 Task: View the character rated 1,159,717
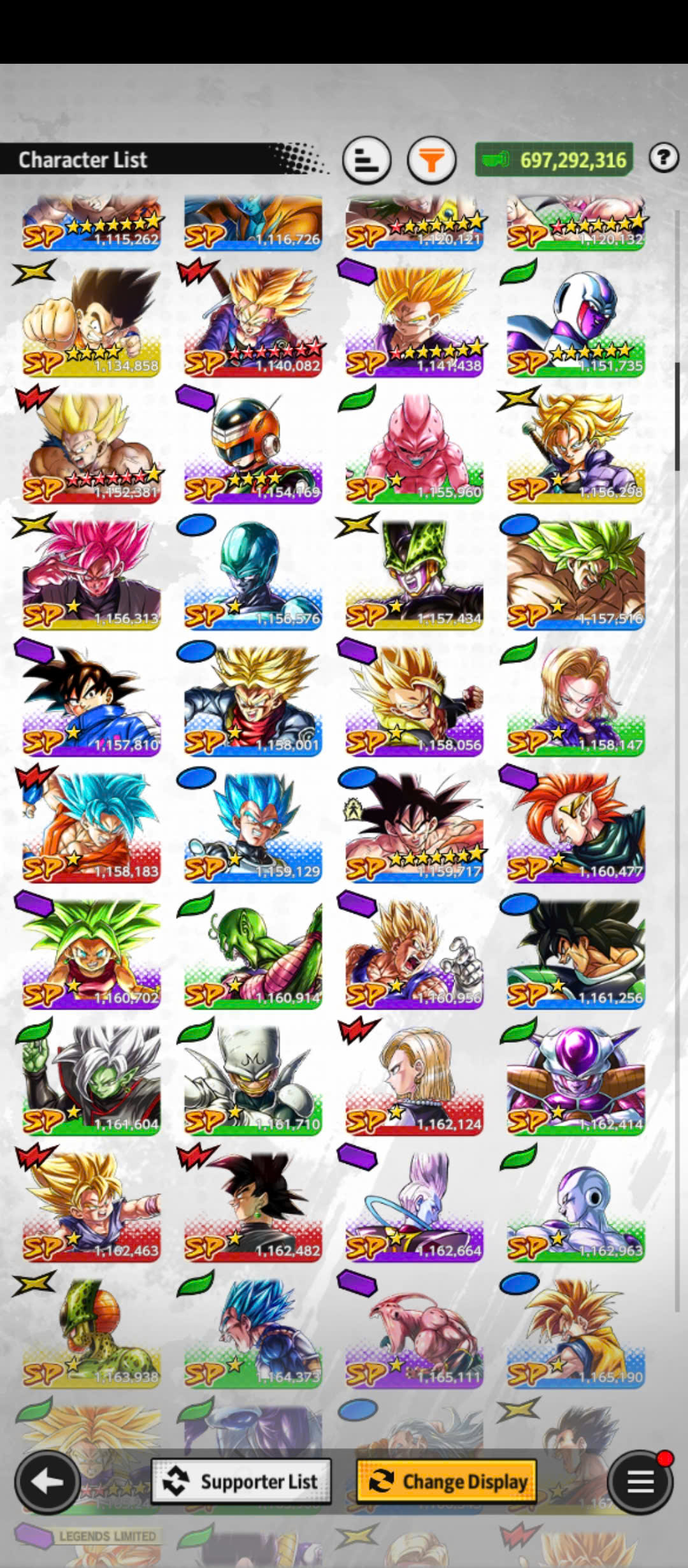[414, 827]
